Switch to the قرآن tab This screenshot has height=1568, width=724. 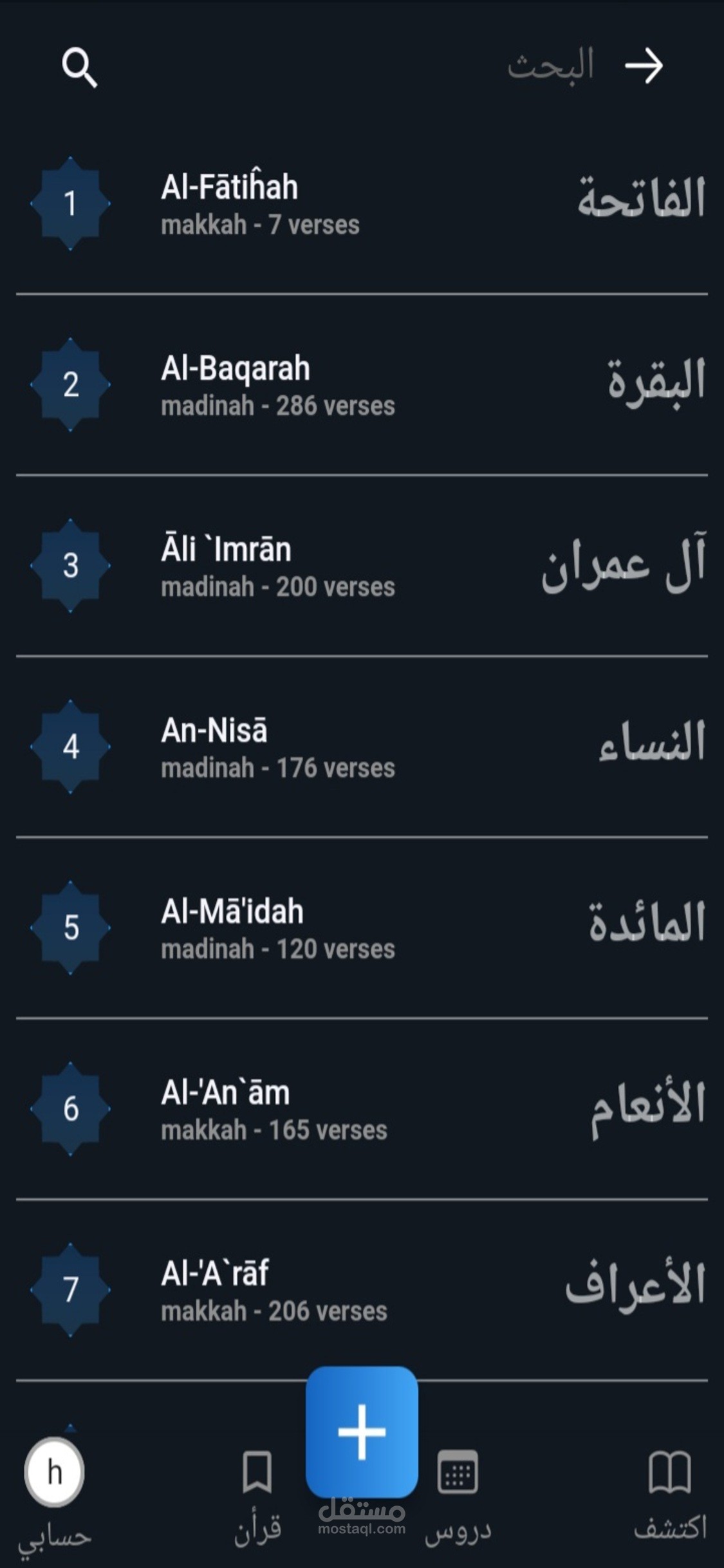[x=257, y=1493]
